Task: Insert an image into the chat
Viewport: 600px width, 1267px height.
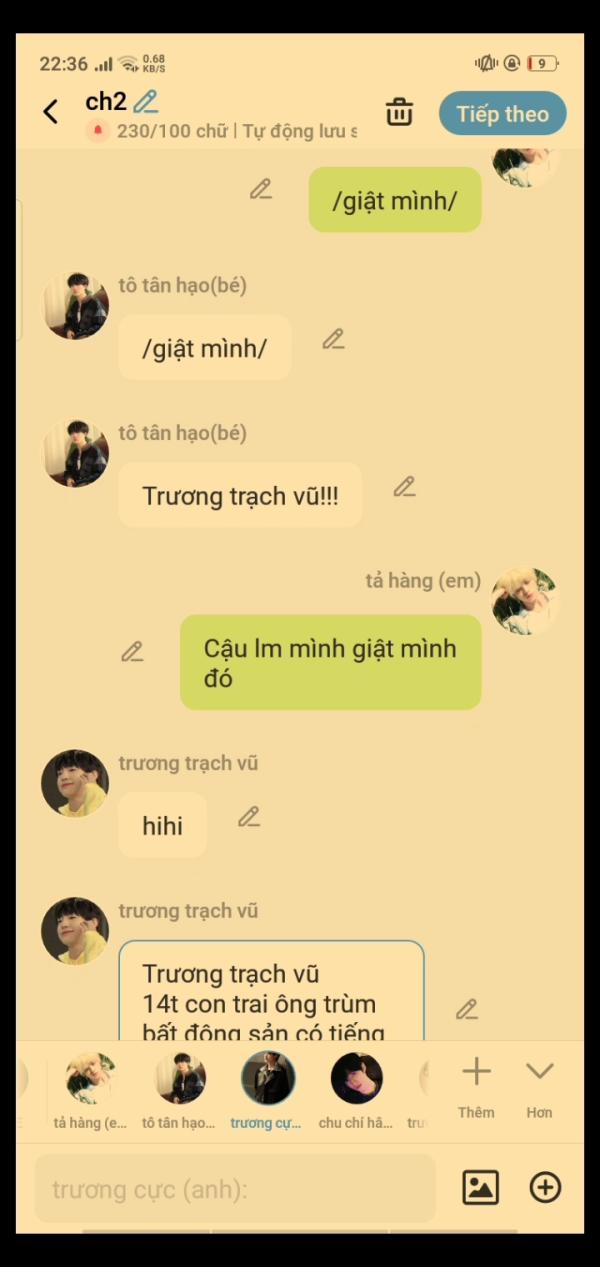Action: (x=481, y=1187)
